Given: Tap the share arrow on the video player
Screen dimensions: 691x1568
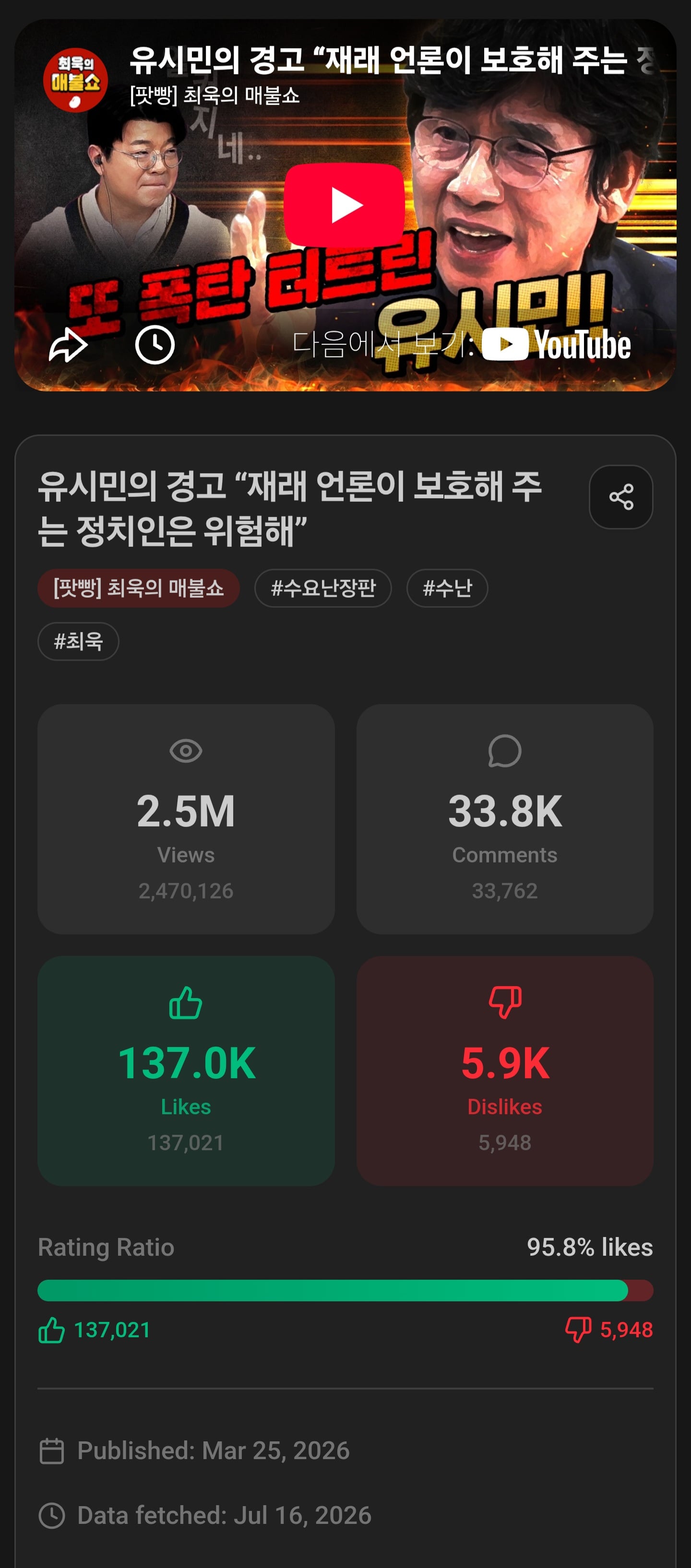Looking at the screenshot, I should pos(68,344).
